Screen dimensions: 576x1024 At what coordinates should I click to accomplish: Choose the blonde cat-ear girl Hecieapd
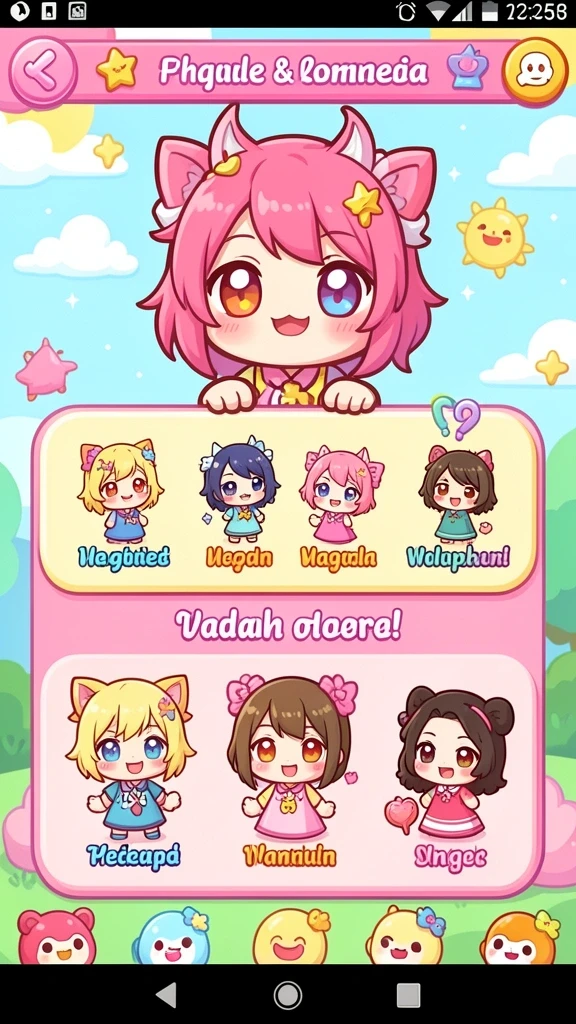pos(132,772)
